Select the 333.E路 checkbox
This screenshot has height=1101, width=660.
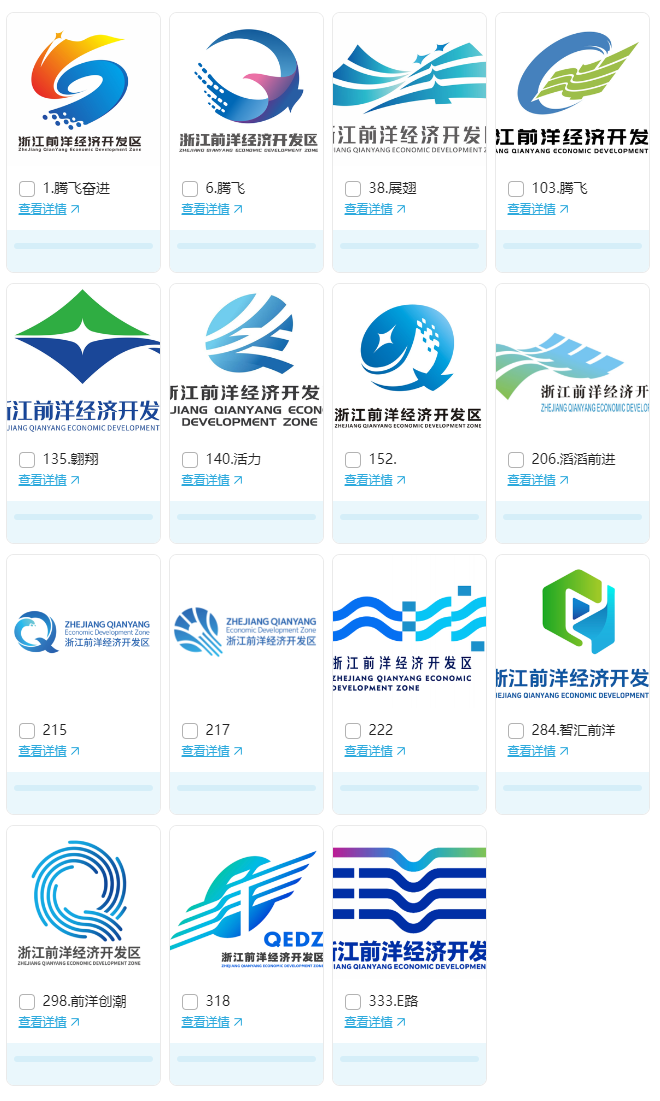pos(353,1002)
